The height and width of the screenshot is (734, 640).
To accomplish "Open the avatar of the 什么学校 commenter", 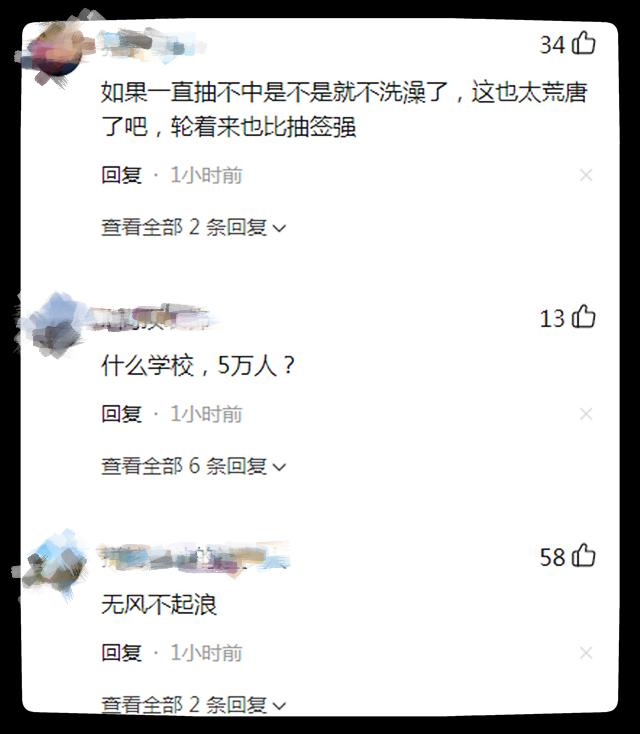I will pos(55,324).
